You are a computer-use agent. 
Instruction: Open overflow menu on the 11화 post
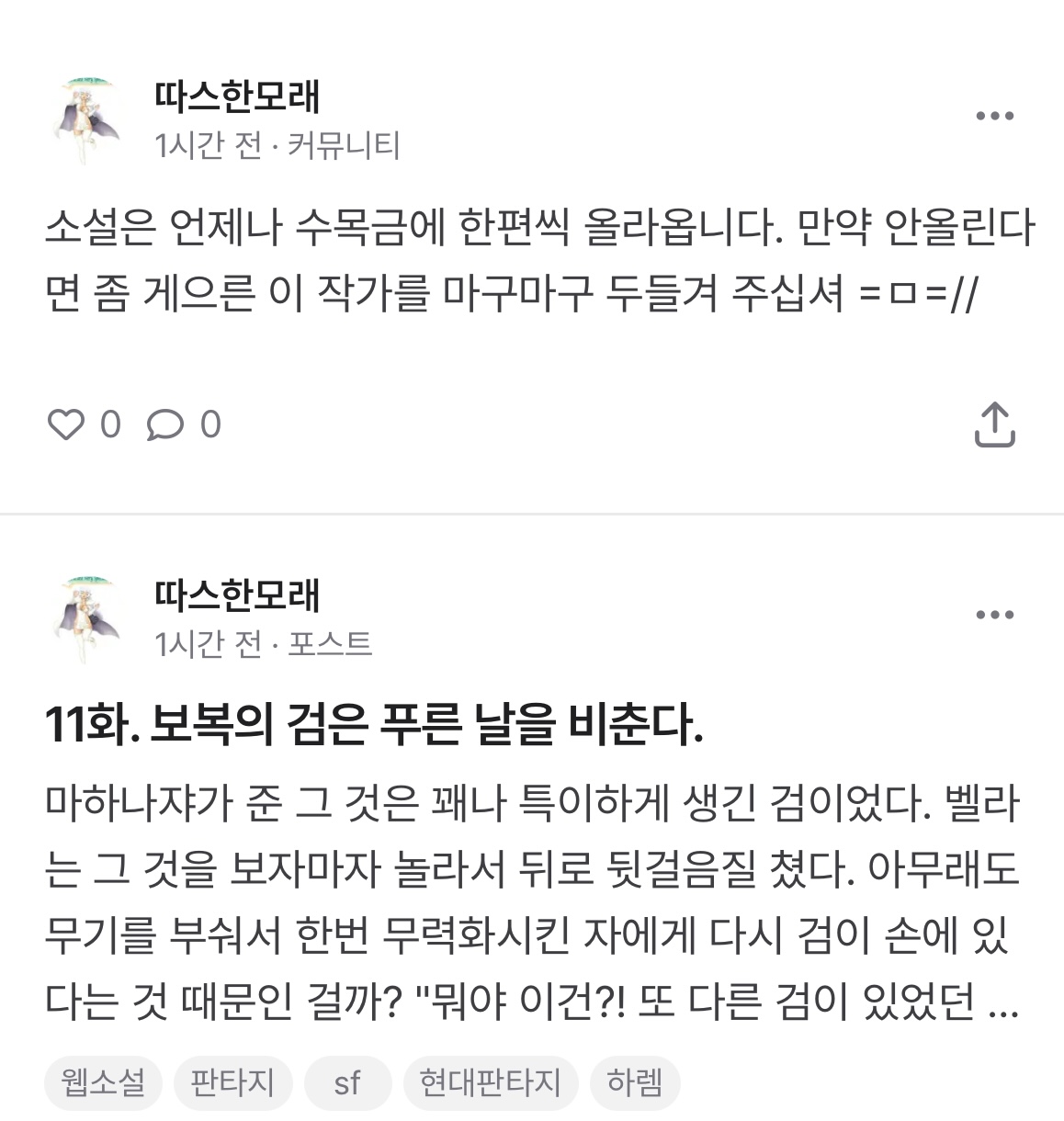tap(994, 615)
